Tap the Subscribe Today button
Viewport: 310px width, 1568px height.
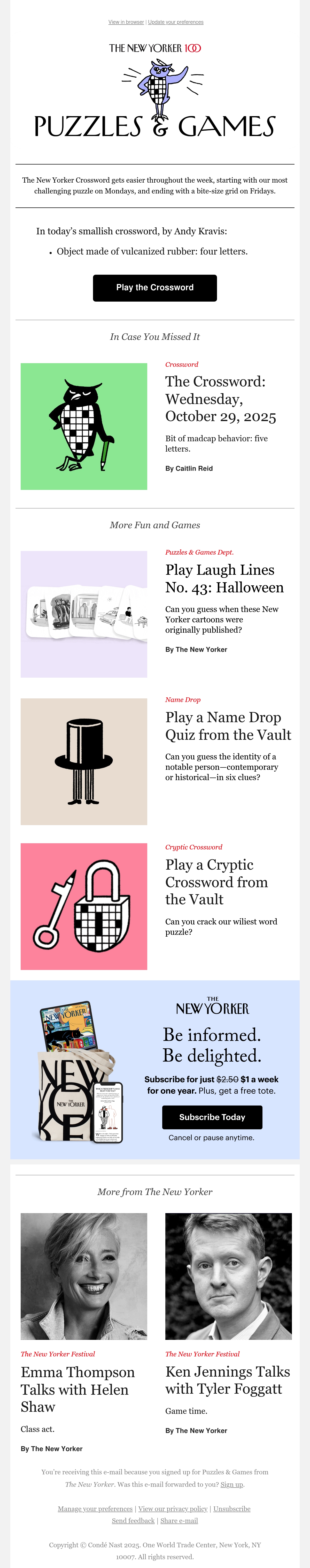212,1117
